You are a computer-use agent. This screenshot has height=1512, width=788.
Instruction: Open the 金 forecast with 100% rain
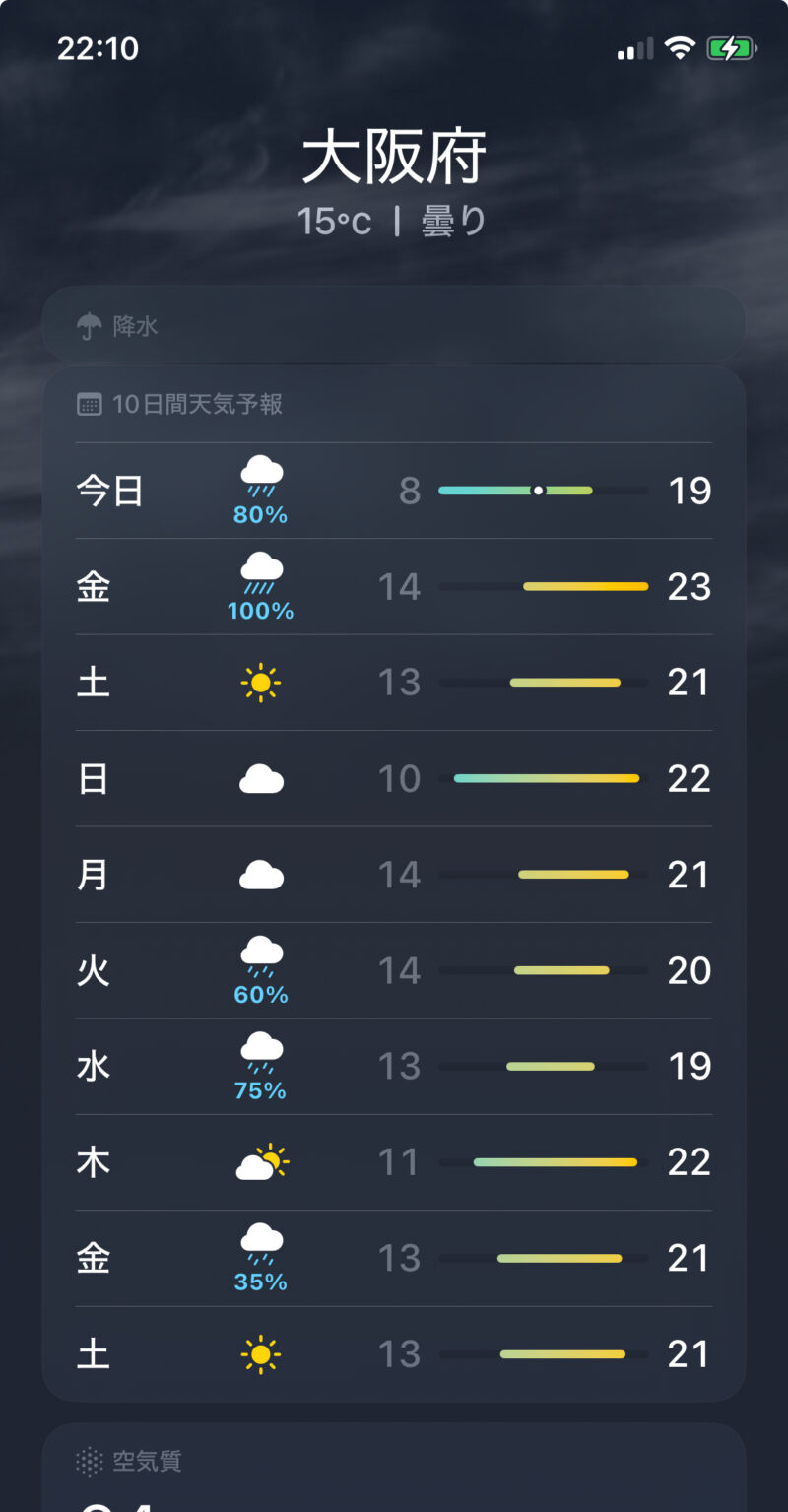[394, 587]
